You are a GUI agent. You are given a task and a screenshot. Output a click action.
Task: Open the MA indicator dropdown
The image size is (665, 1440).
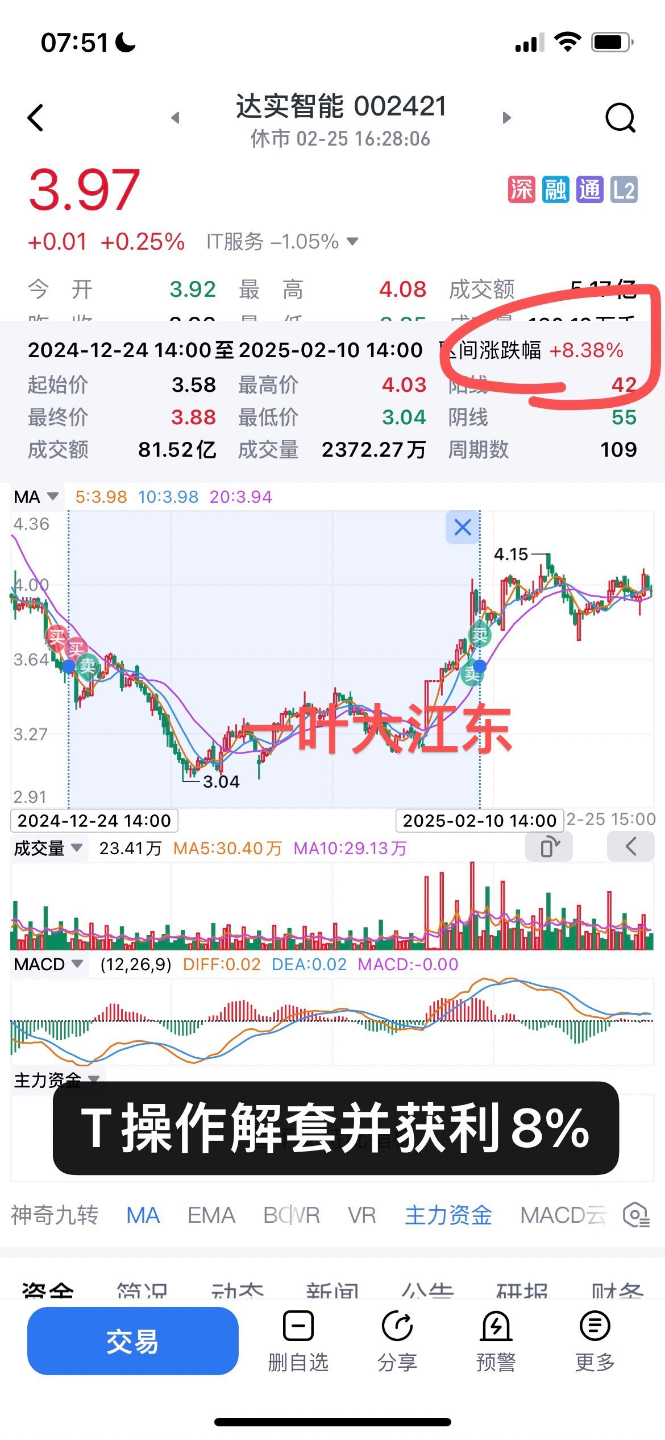52,497
